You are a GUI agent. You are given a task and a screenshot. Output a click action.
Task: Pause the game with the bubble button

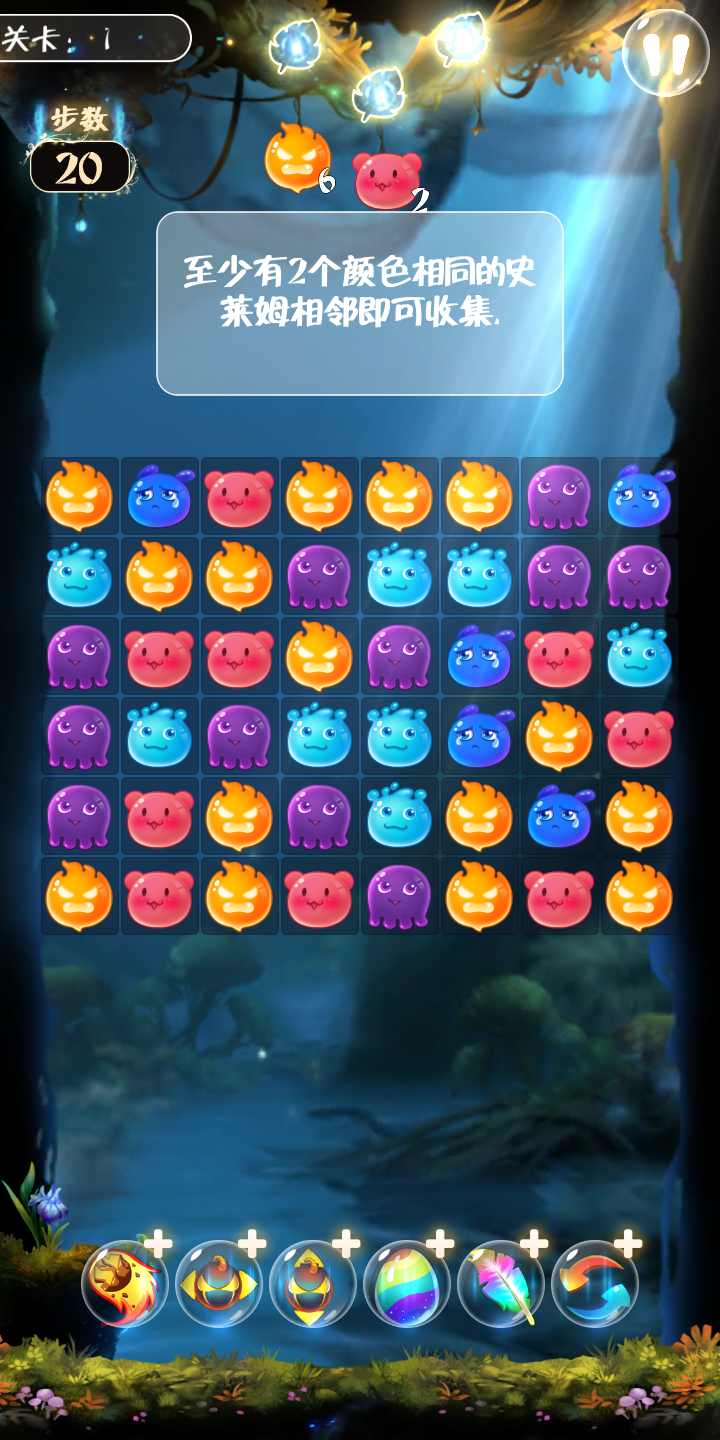pos(665,51)
